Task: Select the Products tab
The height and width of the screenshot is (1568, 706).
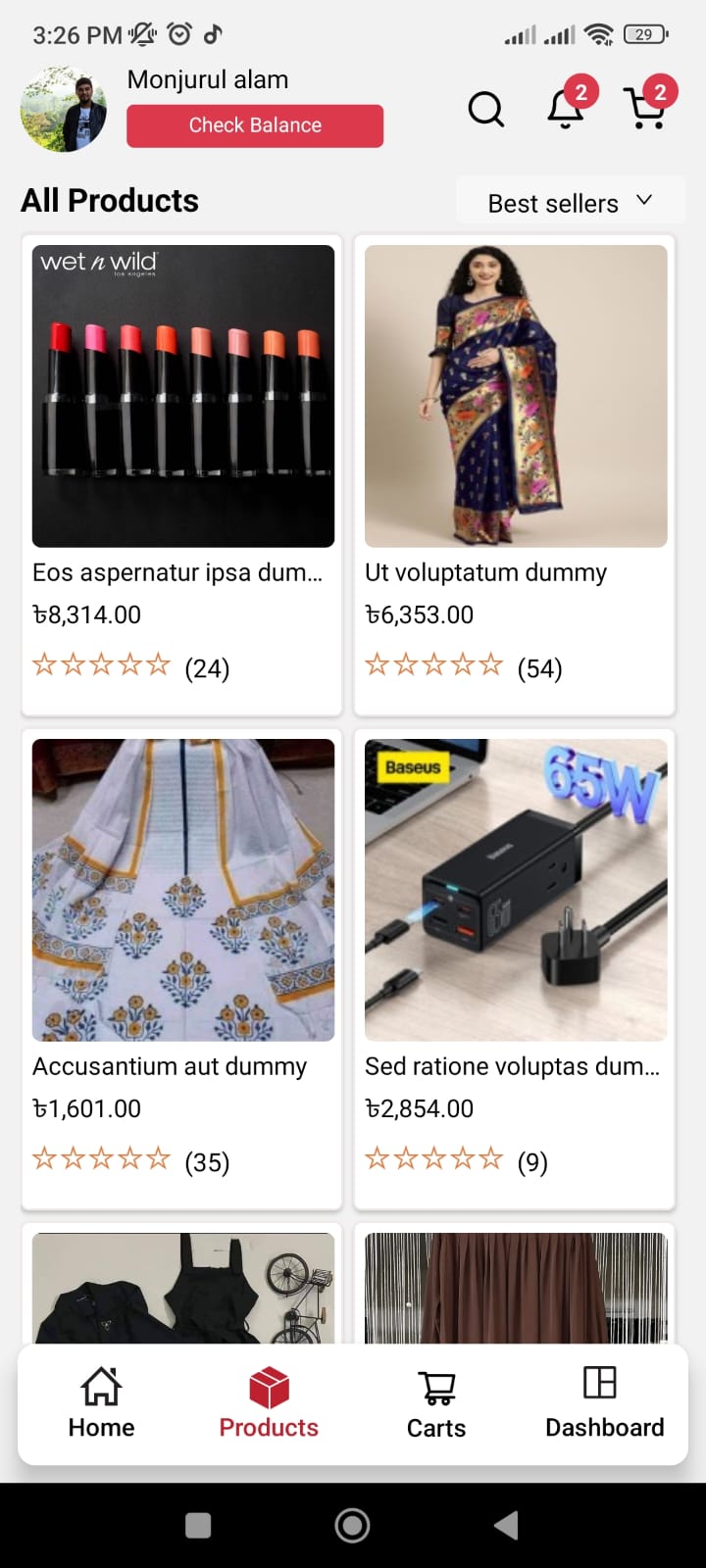Action: coord(269,1403)
